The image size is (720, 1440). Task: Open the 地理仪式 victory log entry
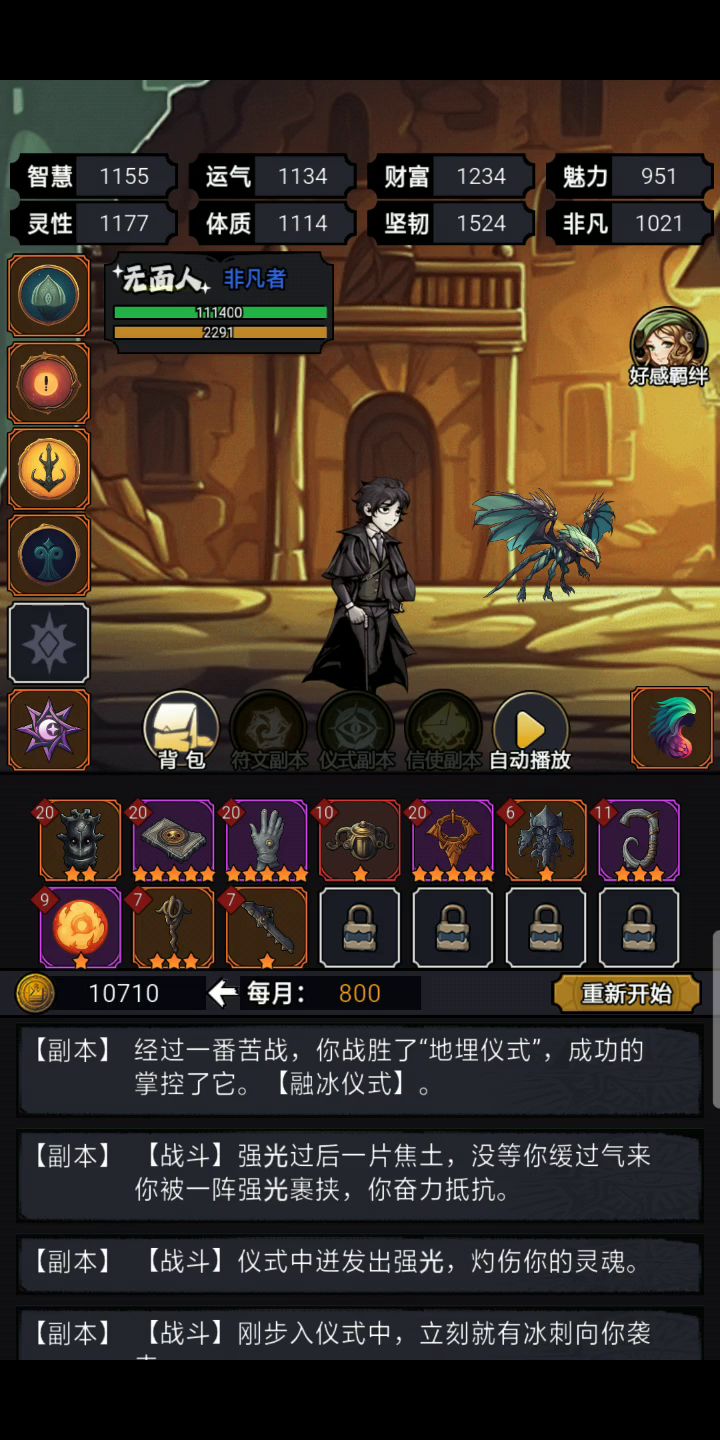tap(360, 1066)
